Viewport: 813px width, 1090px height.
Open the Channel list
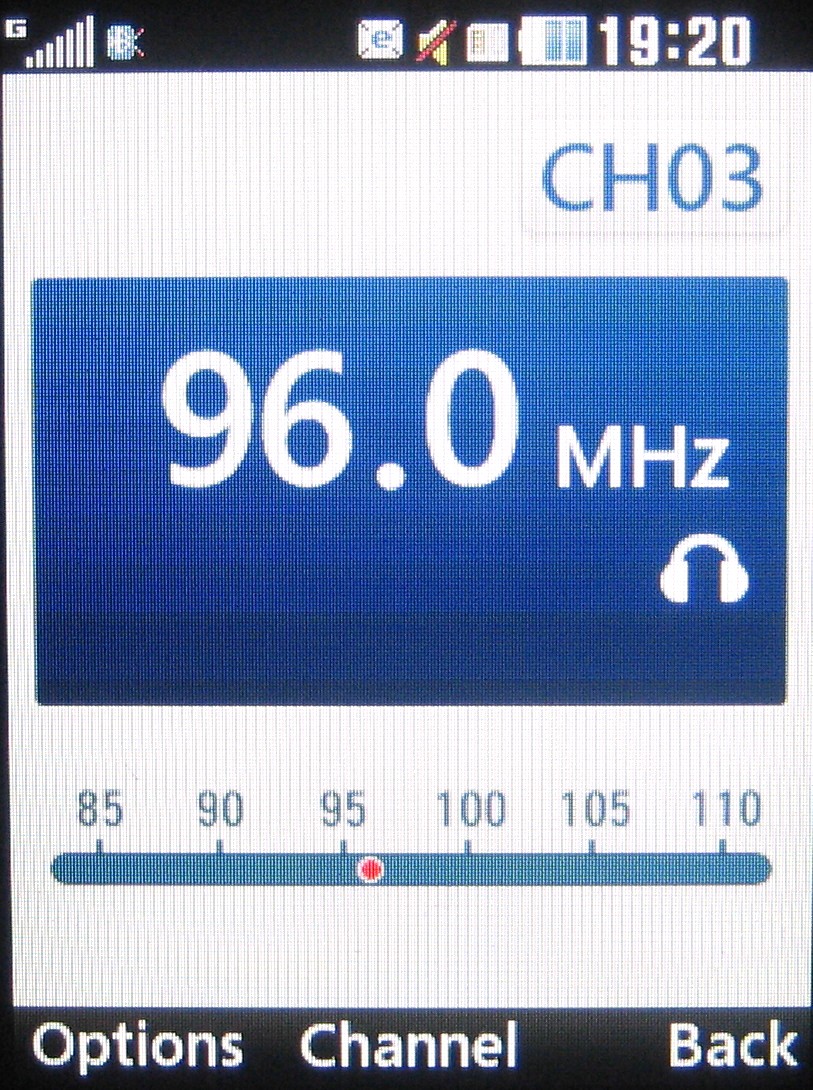(x=409, y=1047)
